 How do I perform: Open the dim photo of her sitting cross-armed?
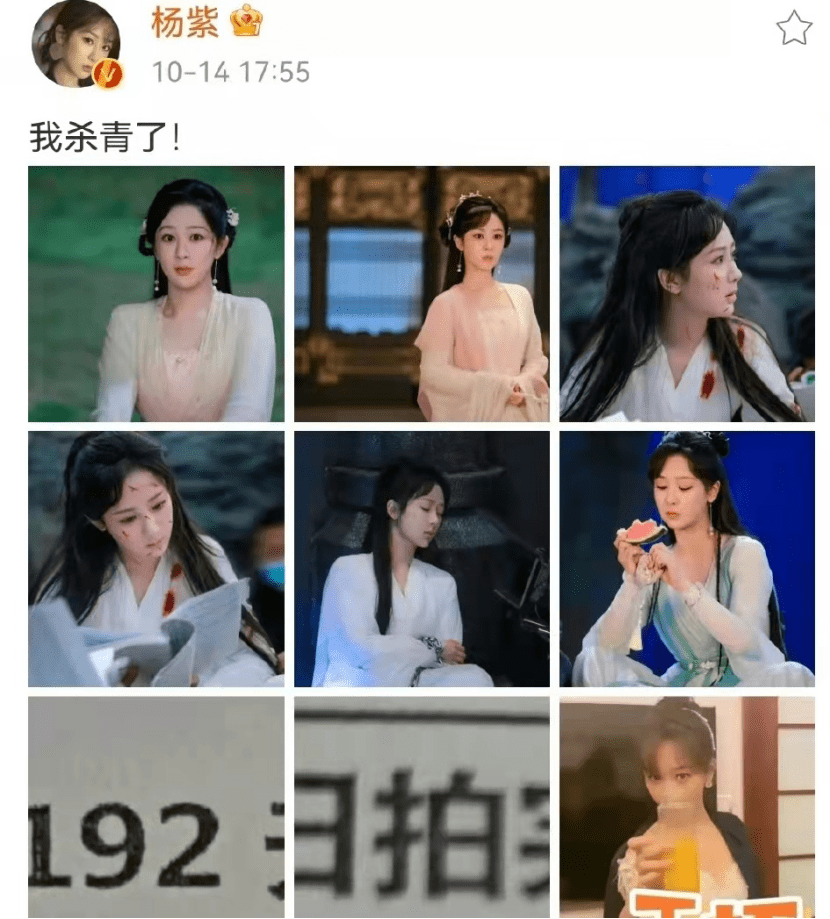pos(421,555)
